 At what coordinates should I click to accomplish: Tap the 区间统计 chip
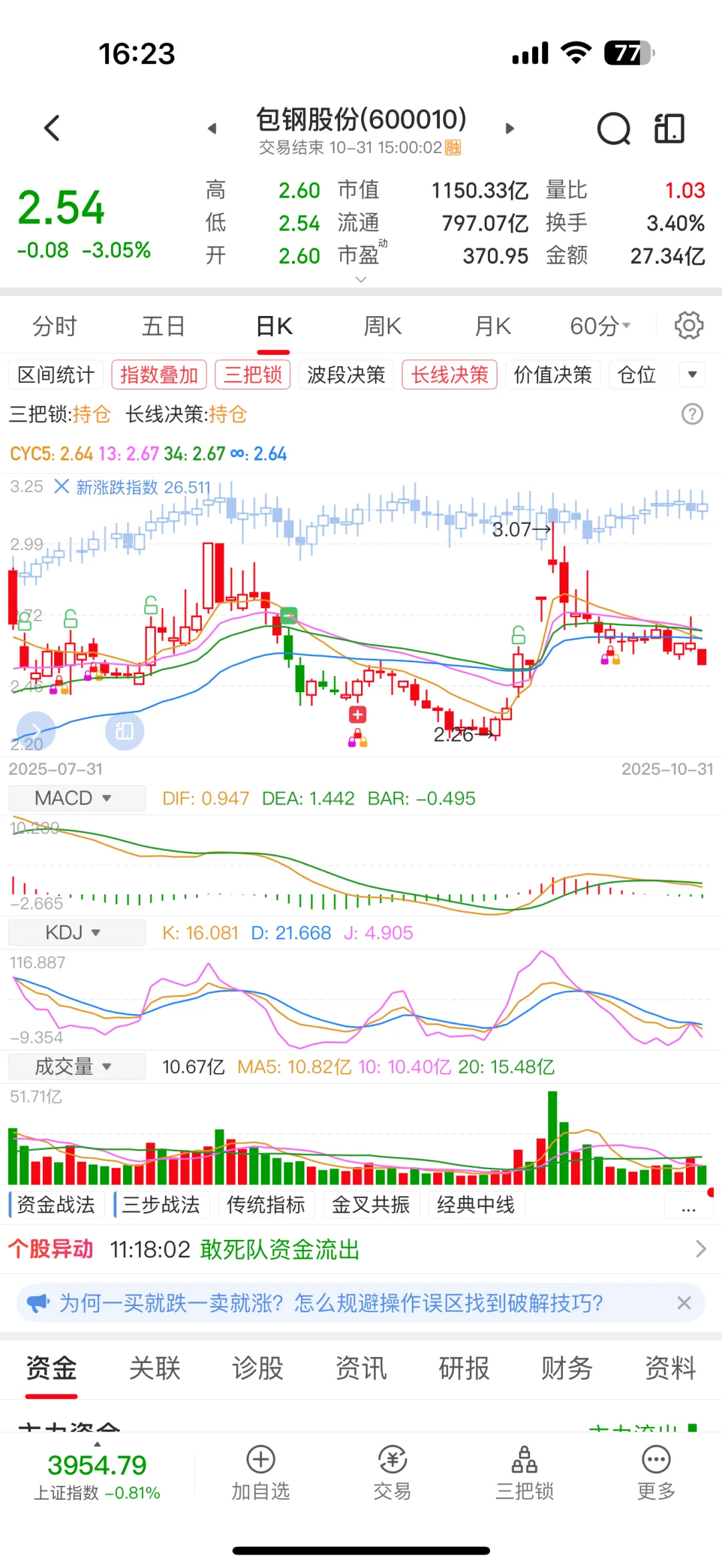[56, 375]
